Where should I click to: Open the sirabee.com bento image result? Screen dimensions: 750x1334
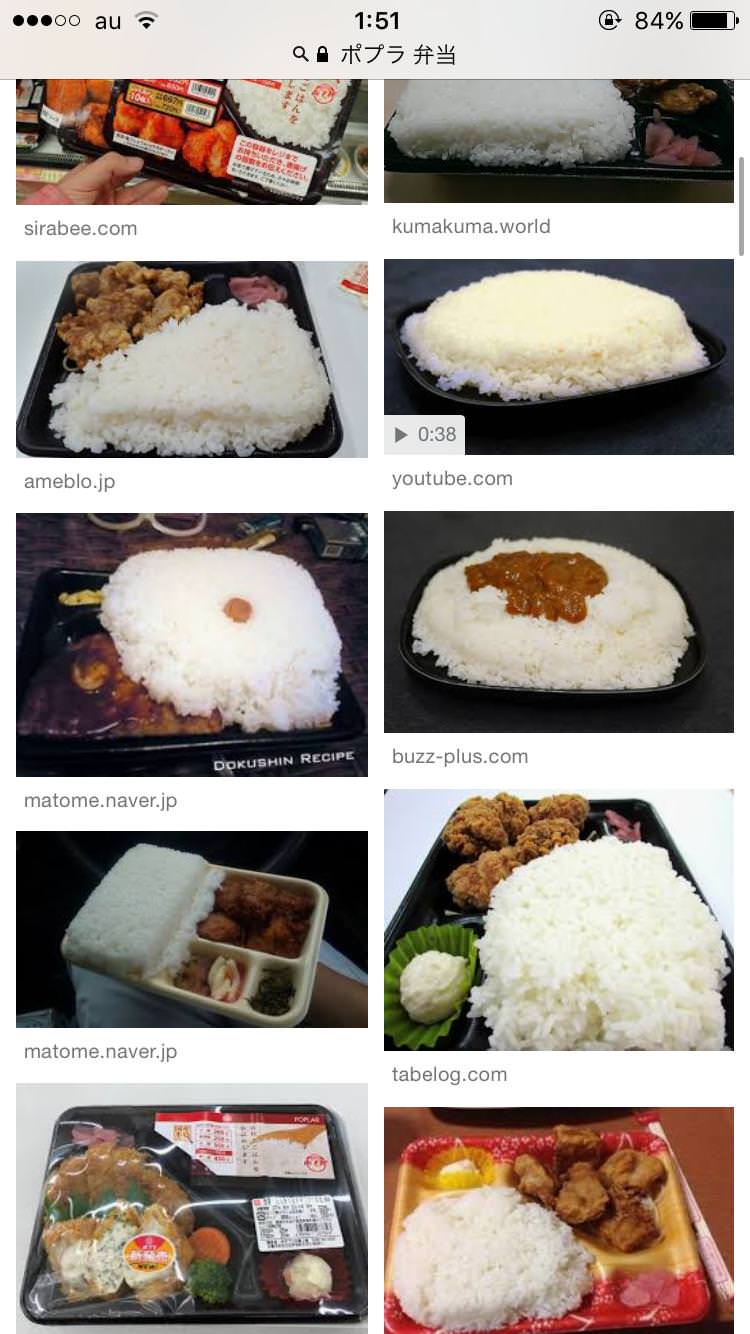(x=191, y=140)
